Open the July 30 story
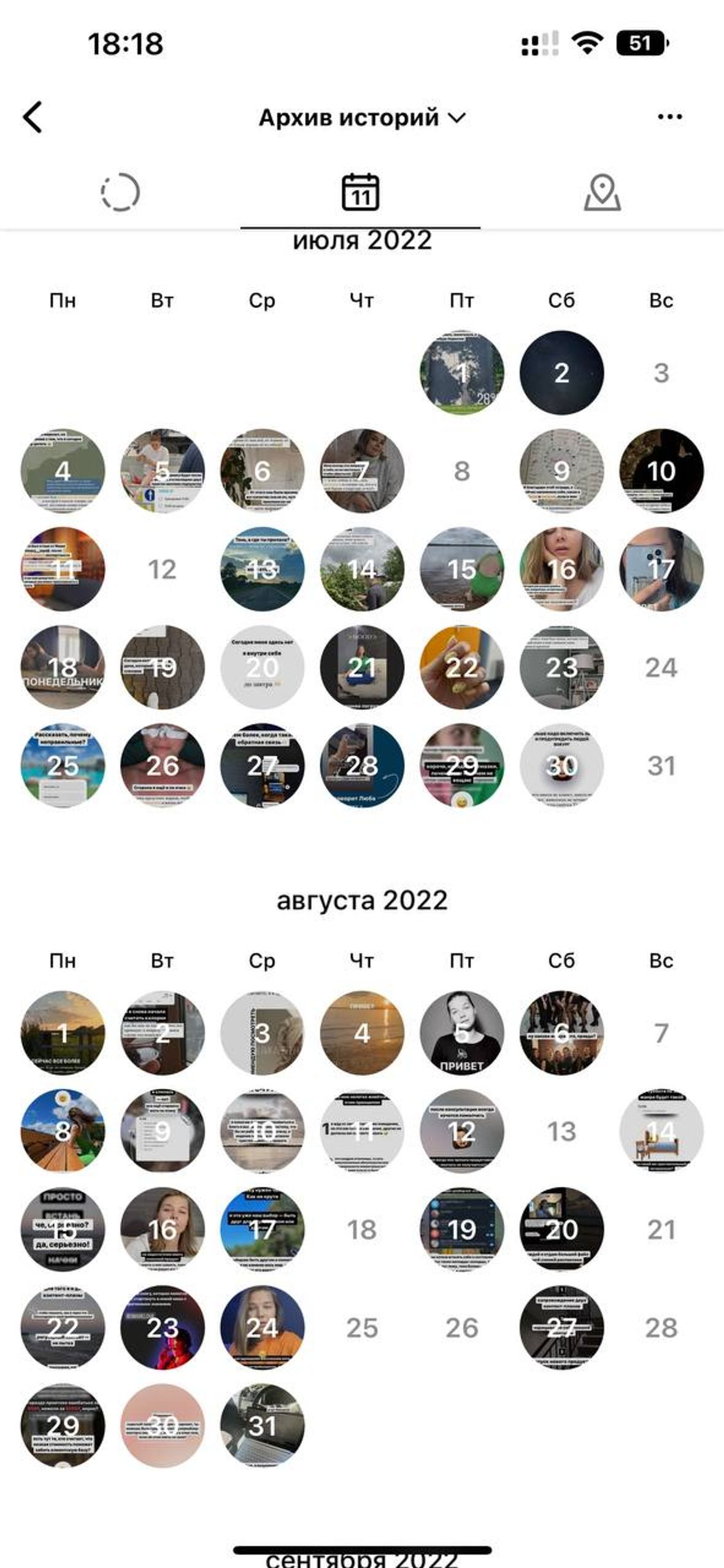Viewport: 724px width, 1568px height. coord(561,766)
